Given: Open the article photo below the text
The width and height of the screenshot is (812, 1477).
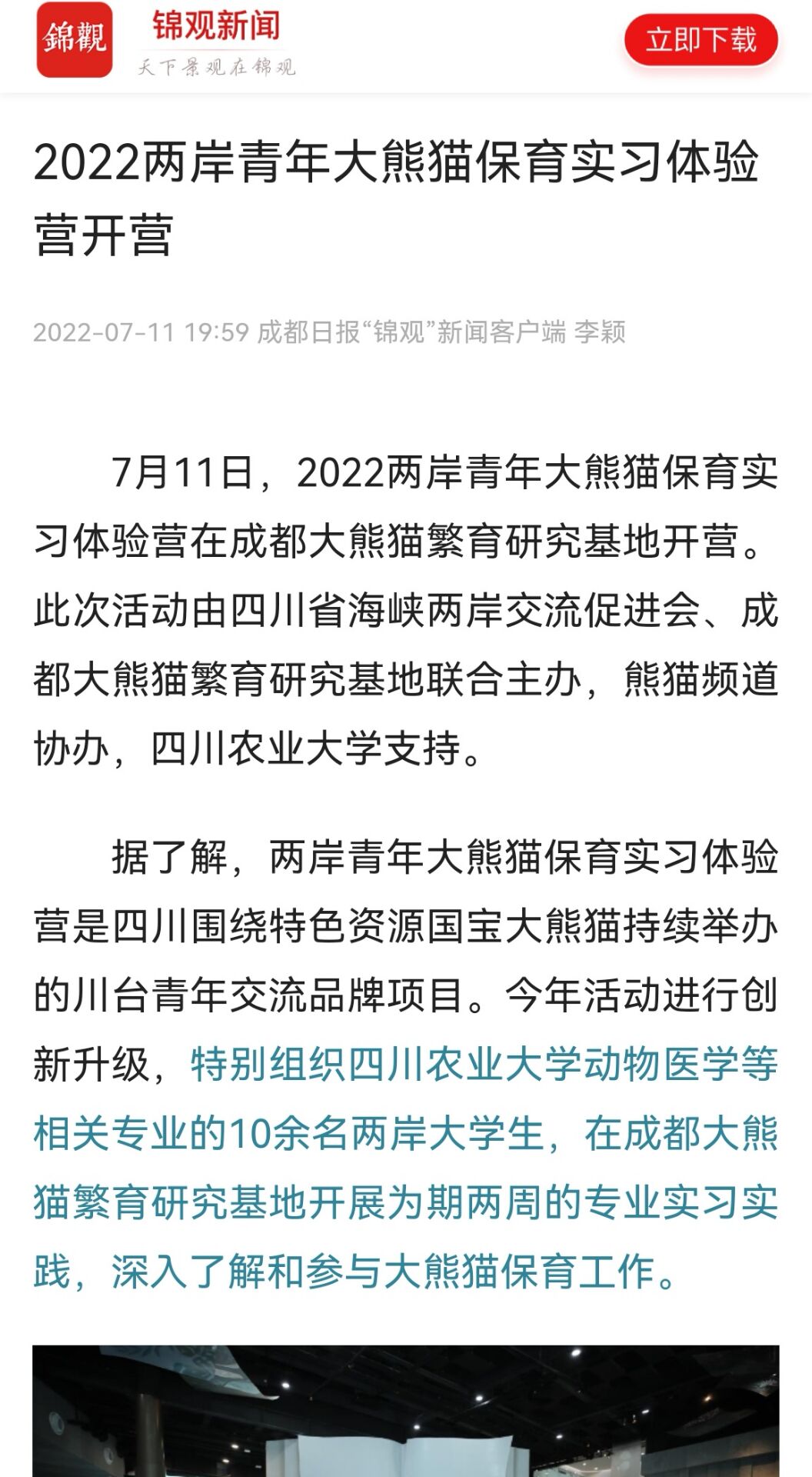Looking at the screenshot, I should (406, 1411).
